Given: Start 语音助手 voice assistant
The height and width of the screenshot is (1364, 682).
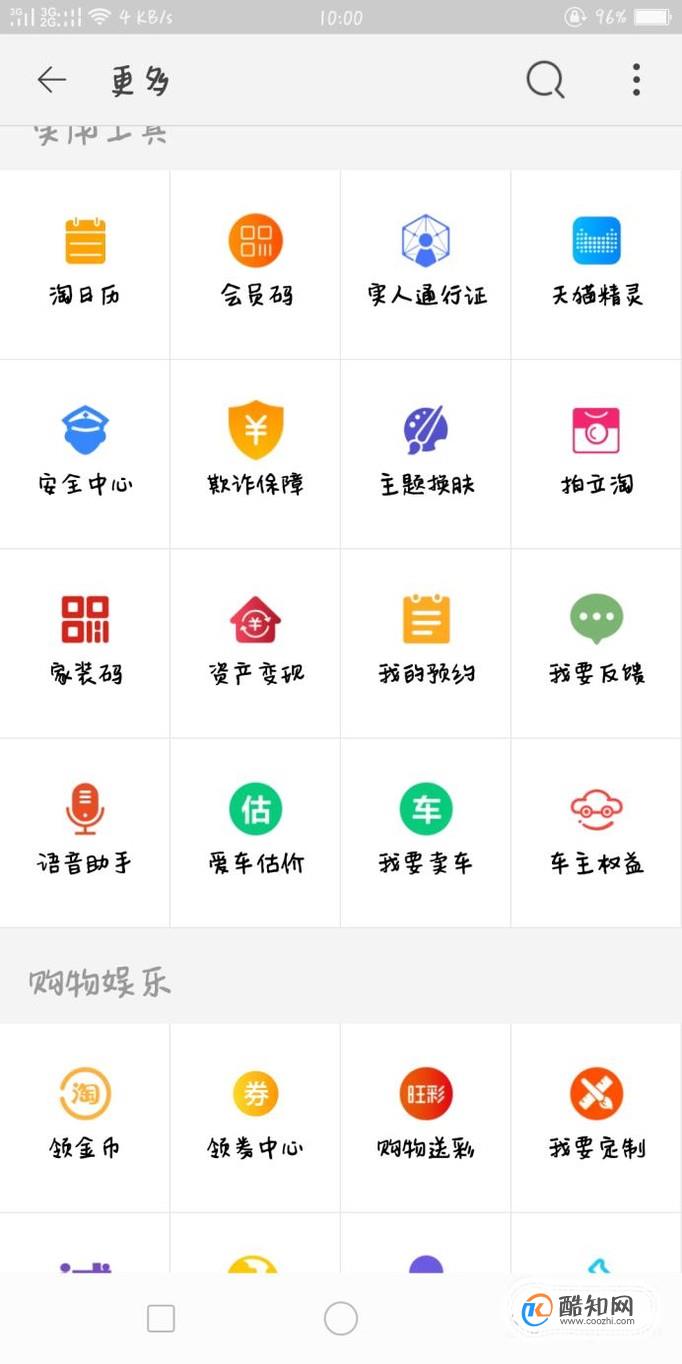Looking at the screenshot, I should click(85, 833).
